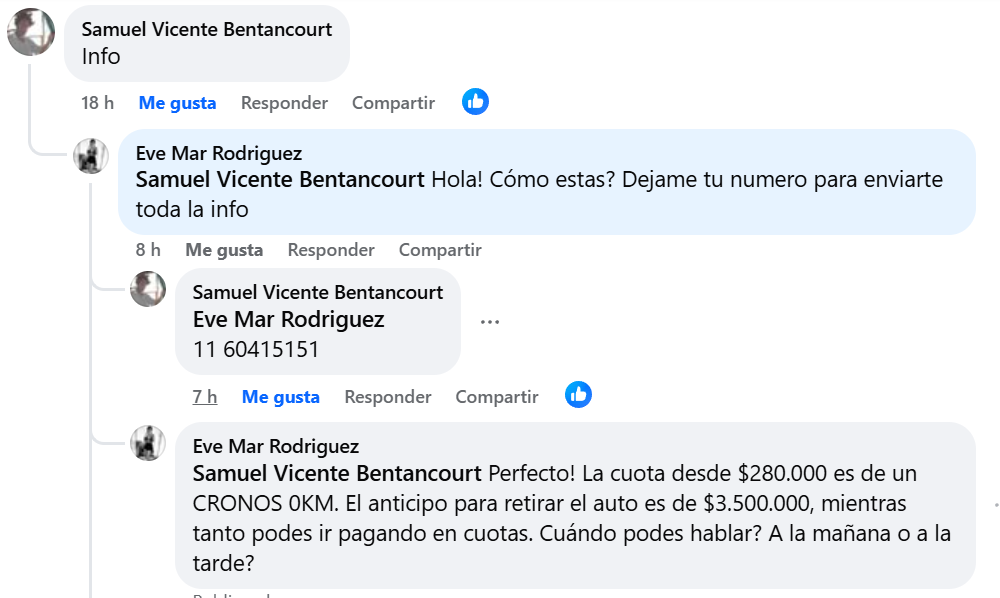Open options menu for the phone number comment
Screen dimensions: 1000x598
[489, 322]
